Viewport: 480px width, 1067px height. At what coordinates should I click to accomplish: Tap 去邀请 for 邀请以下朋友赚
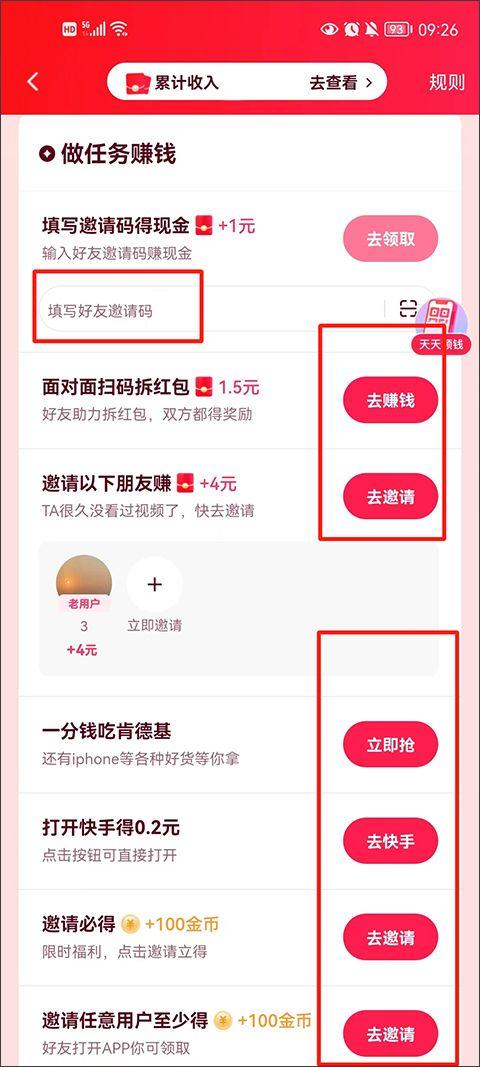coord(390,497)
